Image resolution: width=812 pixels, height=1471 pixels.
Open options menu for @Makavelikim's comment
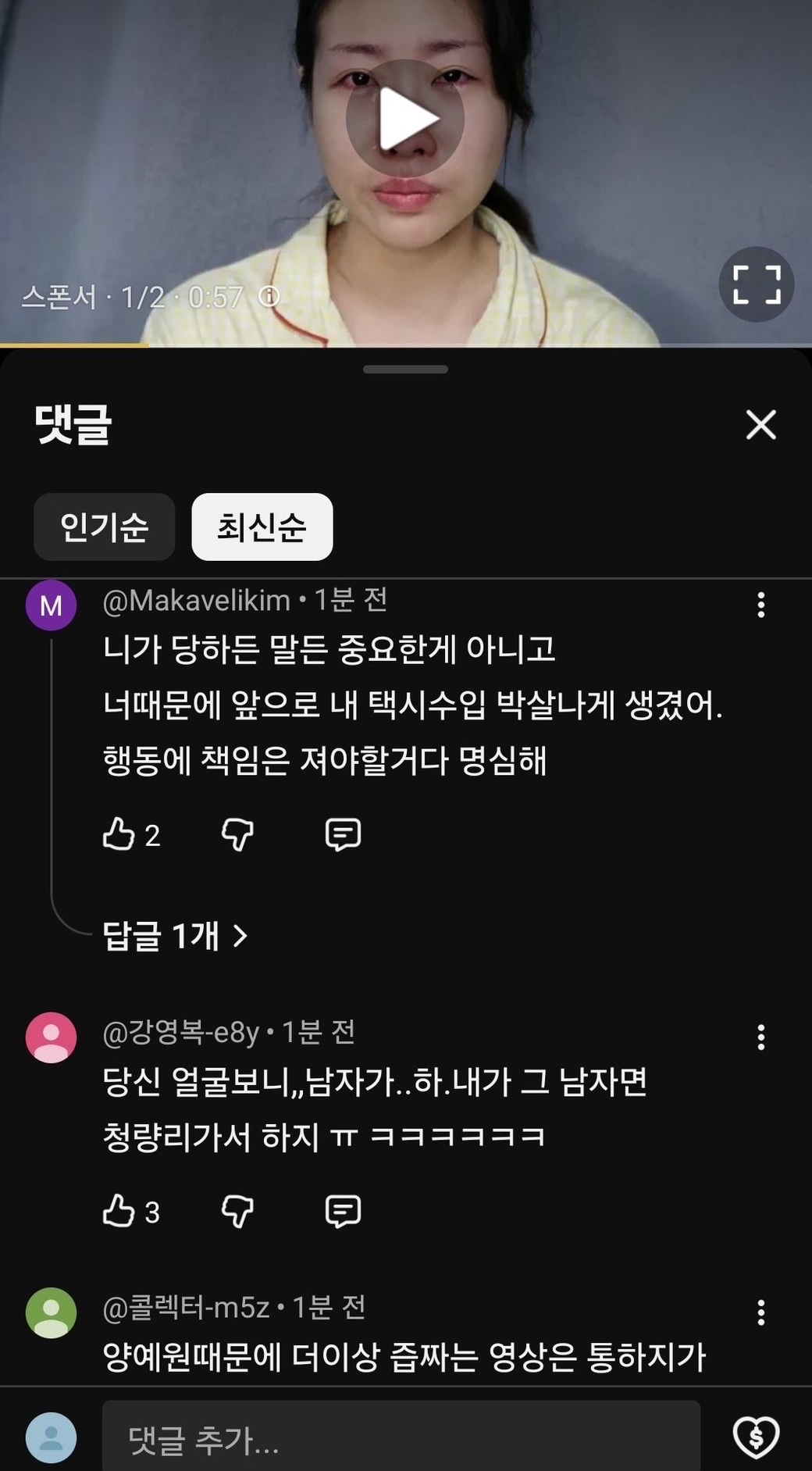pos(760,605)
